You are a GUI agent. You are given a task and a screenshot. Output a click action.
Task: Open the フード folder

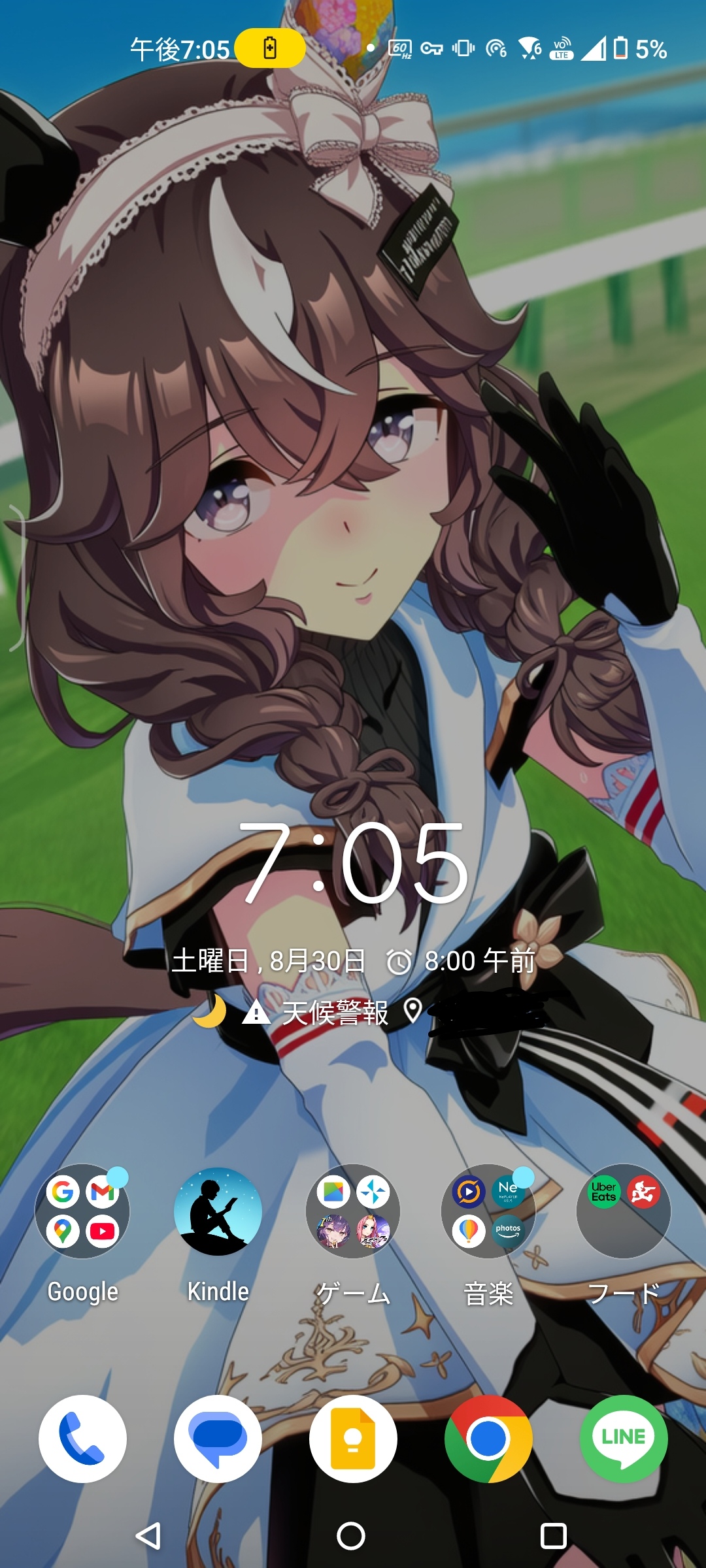624,1211
